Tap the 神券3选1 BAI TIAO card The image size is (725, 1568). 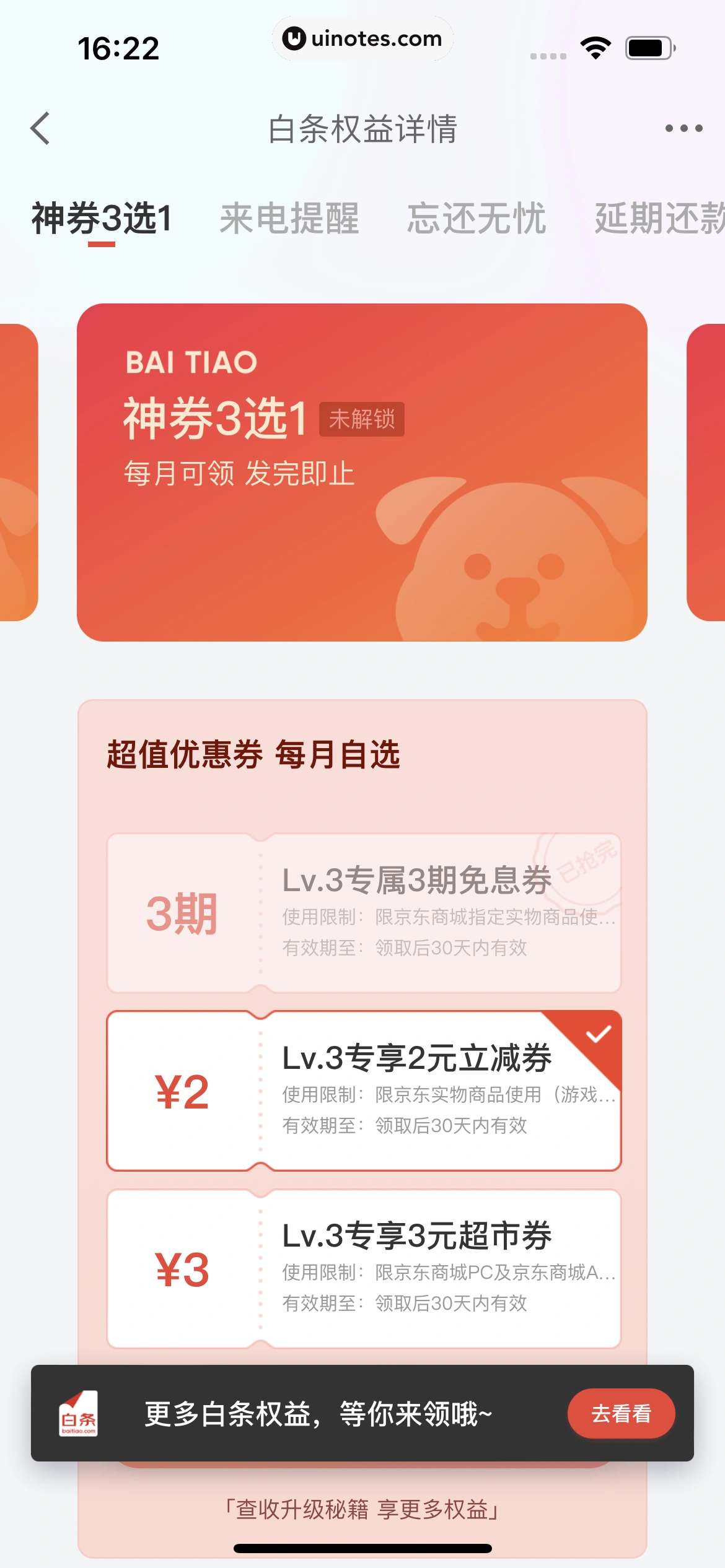tap(362, 472)
